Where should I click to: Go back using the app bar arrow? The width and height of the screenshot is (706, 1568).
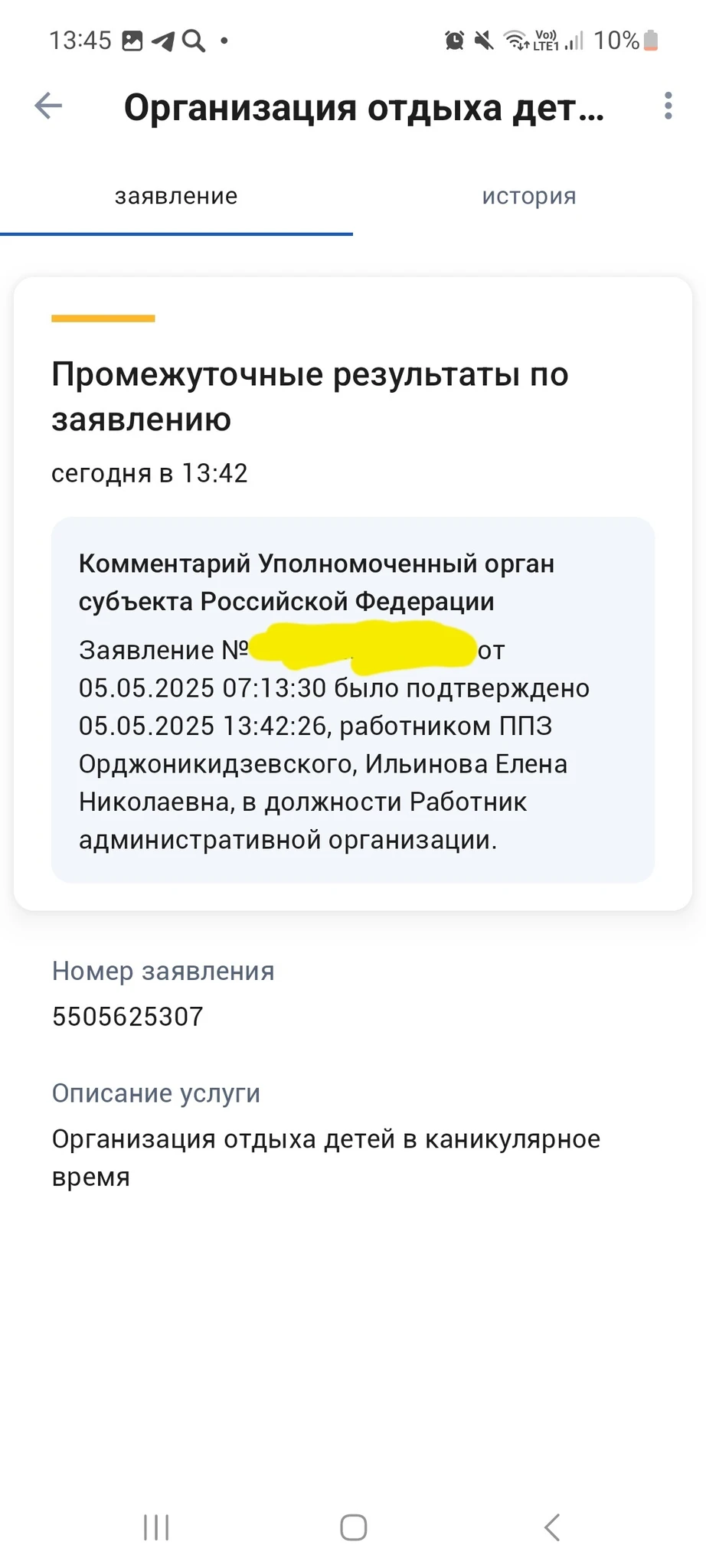[x=48, y=106]
